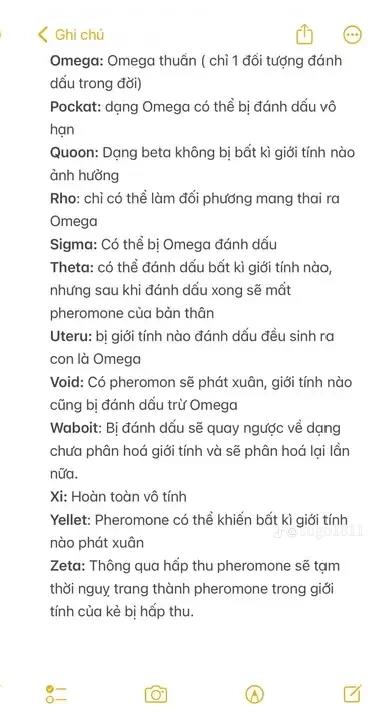Share this note
The width and height of the screenshot is (372, 720).
304,34
